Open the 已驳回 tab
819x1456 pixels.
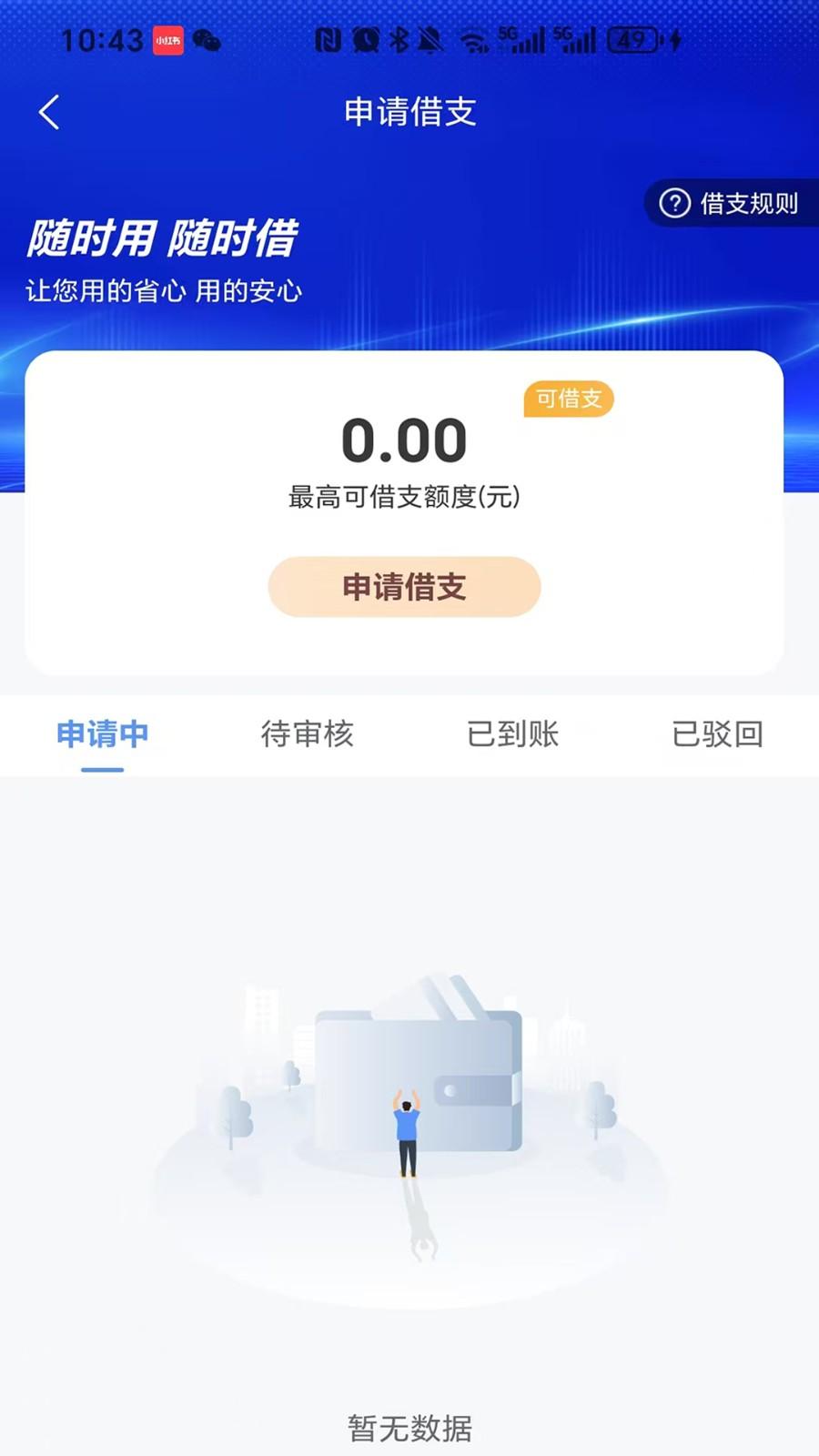(714, 735)
